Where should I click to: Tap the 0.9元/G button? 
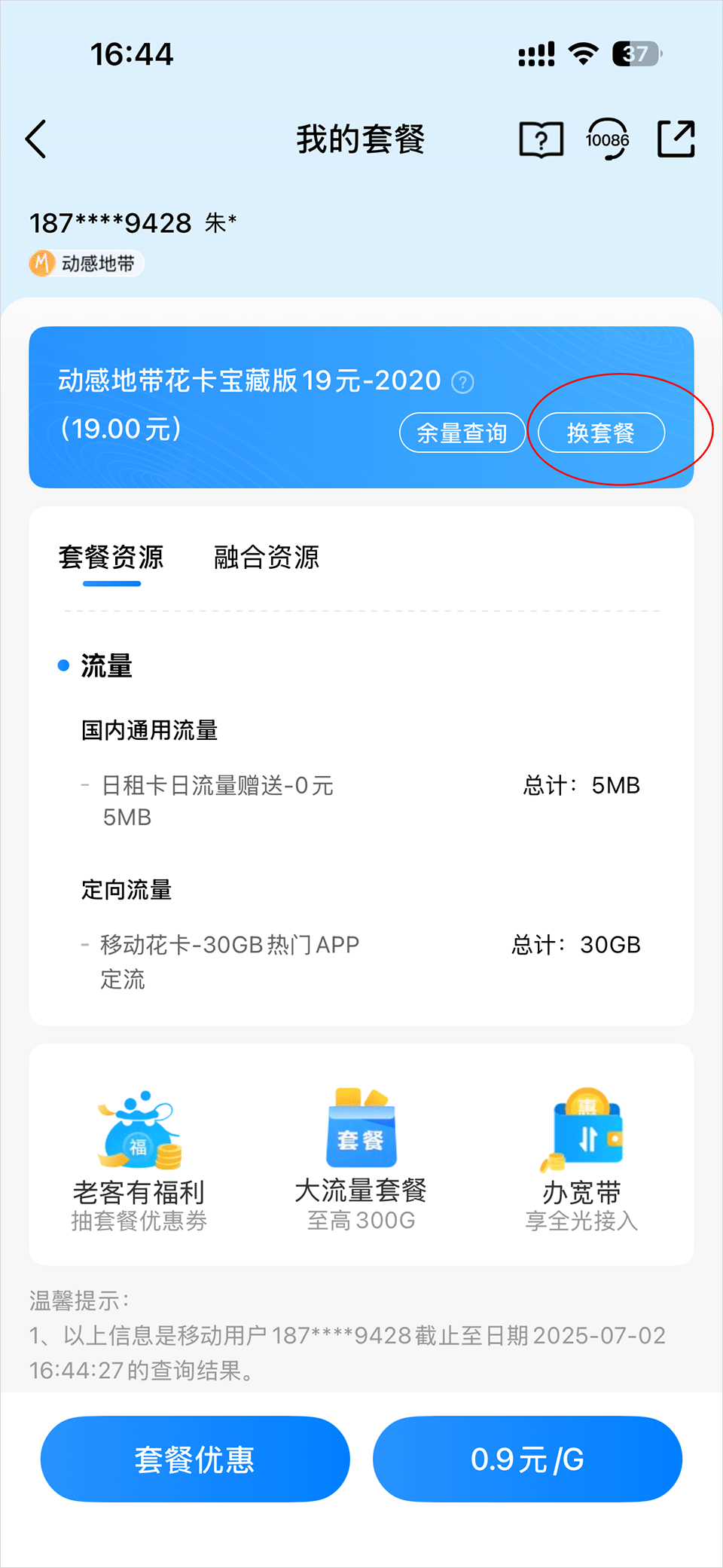click(527, 1459)
